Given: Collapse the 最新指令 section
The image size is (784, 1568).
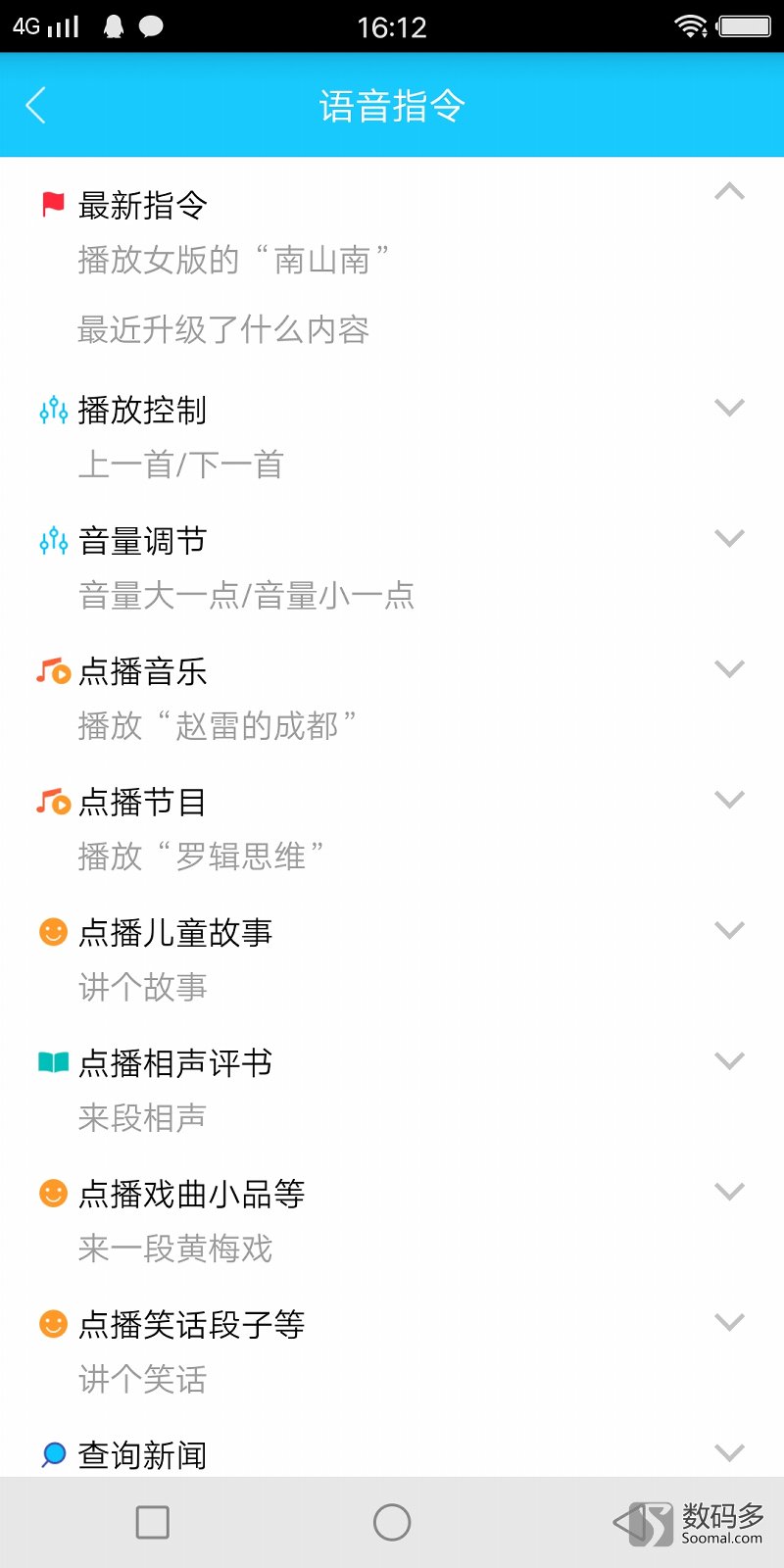Looking at the screenshot, I should [729, 192].
